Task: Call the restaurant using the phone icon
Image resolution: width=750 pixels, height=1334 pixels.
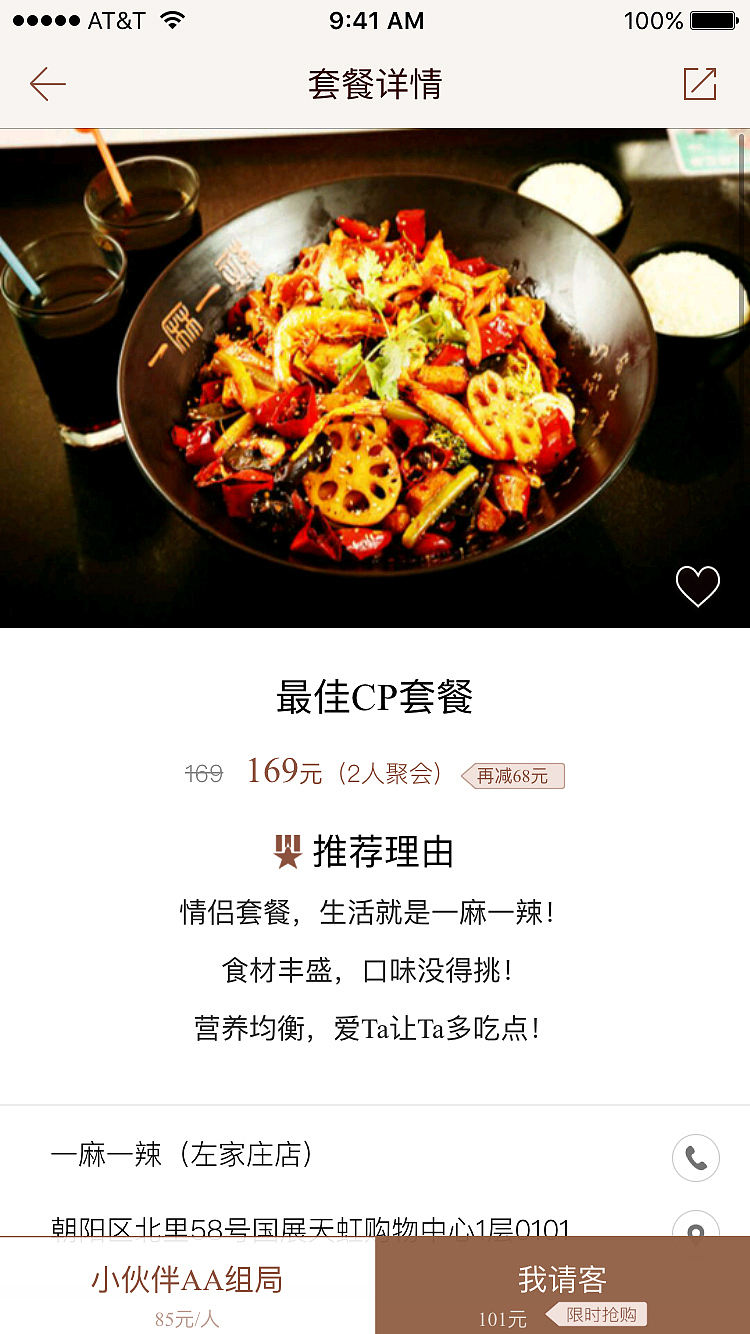Action: pyautogui.click(x=696, y=1157)
